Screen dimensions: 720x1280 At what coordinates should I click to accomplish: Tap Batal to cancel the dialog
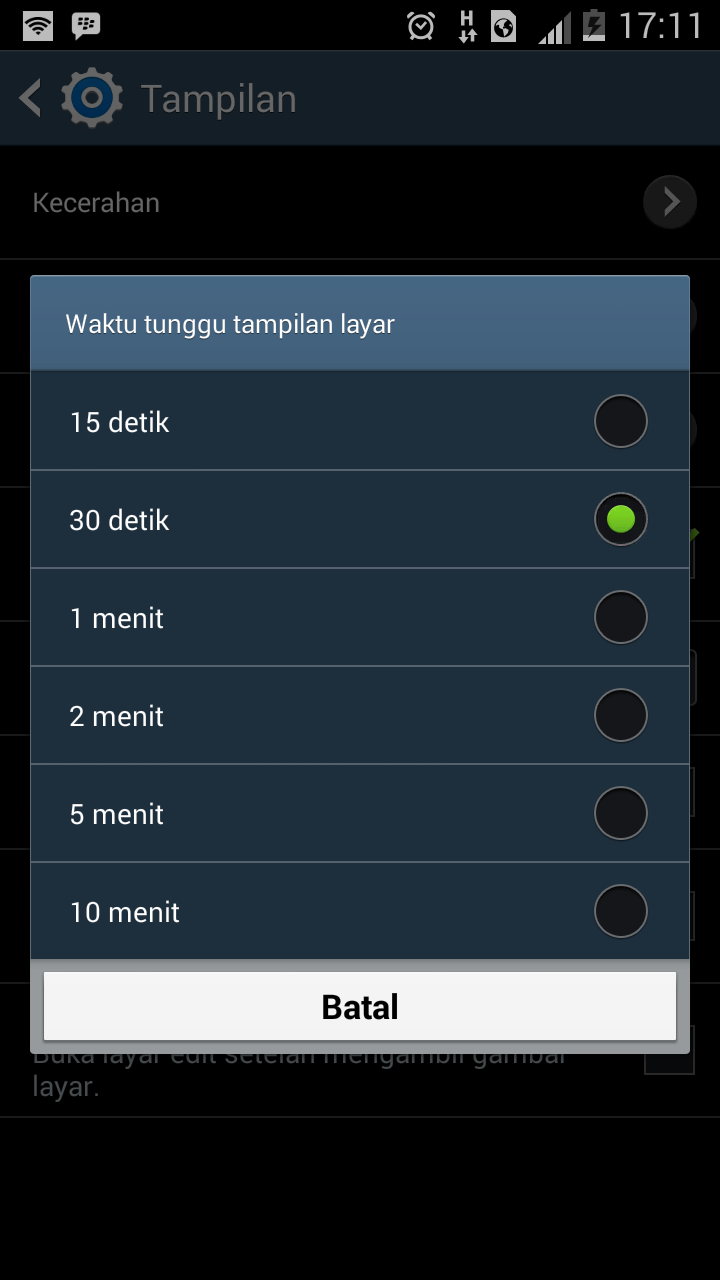pyautogui.click(x=360, y=1006)
